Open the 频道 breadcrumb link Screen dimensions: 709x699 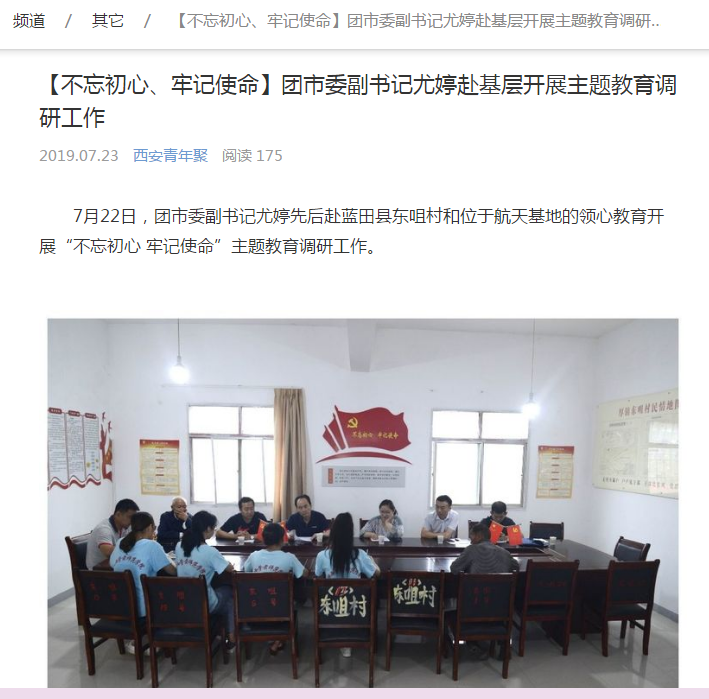point(29,21)
